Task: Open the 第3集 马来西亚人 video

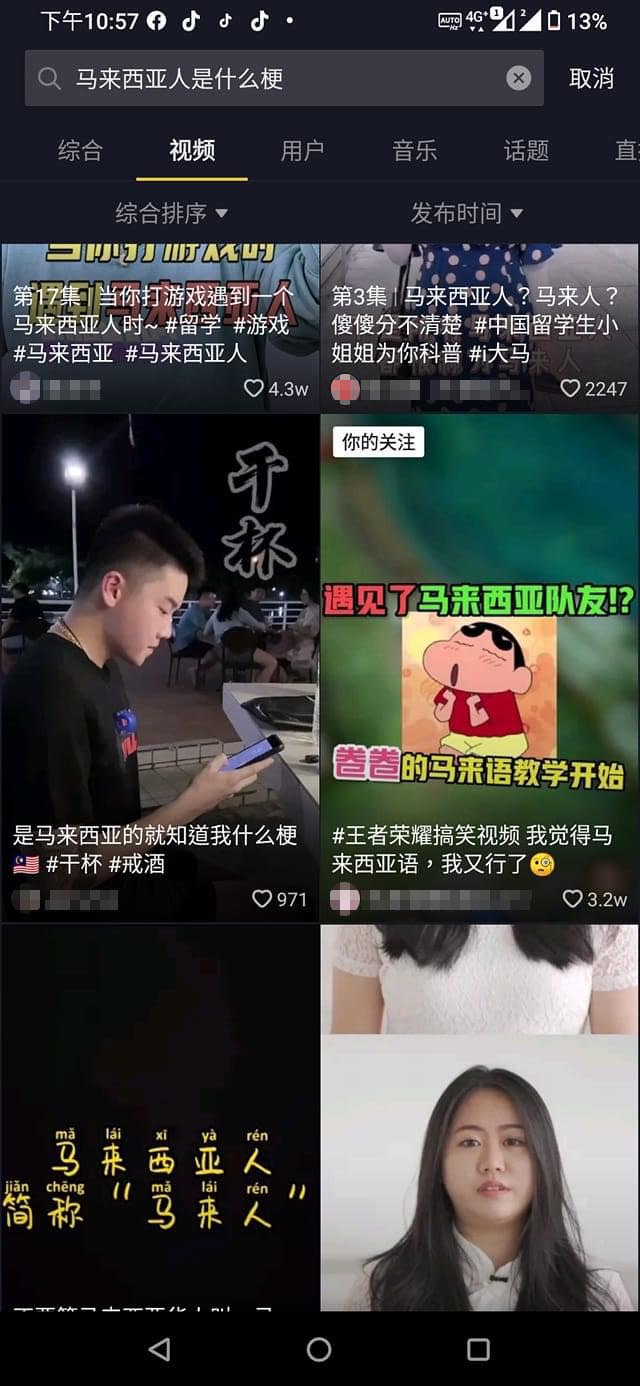Action: (480, 310)
